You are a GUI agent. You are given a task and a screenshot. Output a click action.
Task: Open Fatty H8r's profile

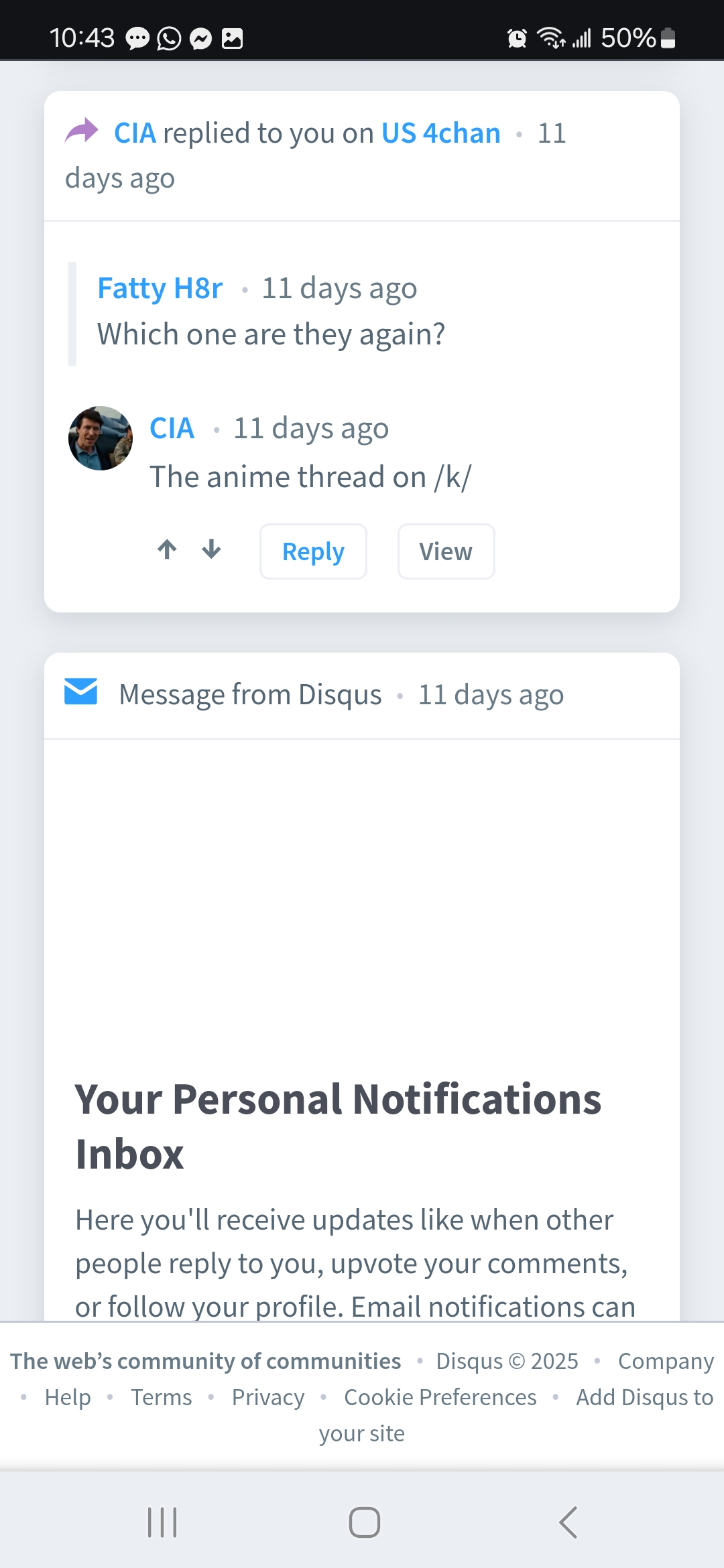[x=160, y=288]
